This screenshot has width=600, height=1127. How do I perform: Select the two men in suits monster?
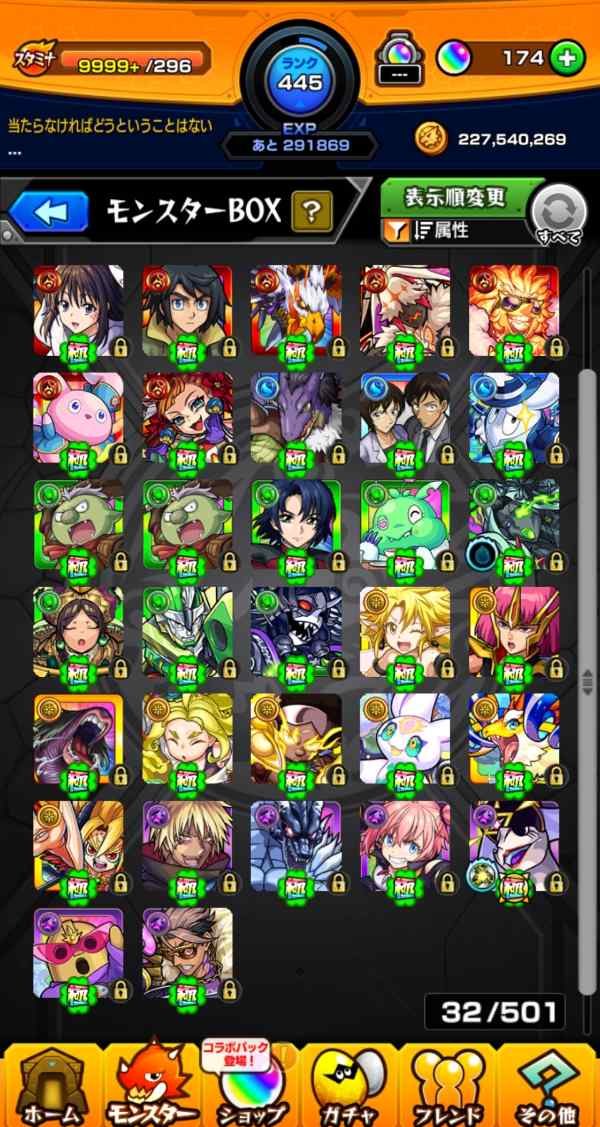coord(404,417)
